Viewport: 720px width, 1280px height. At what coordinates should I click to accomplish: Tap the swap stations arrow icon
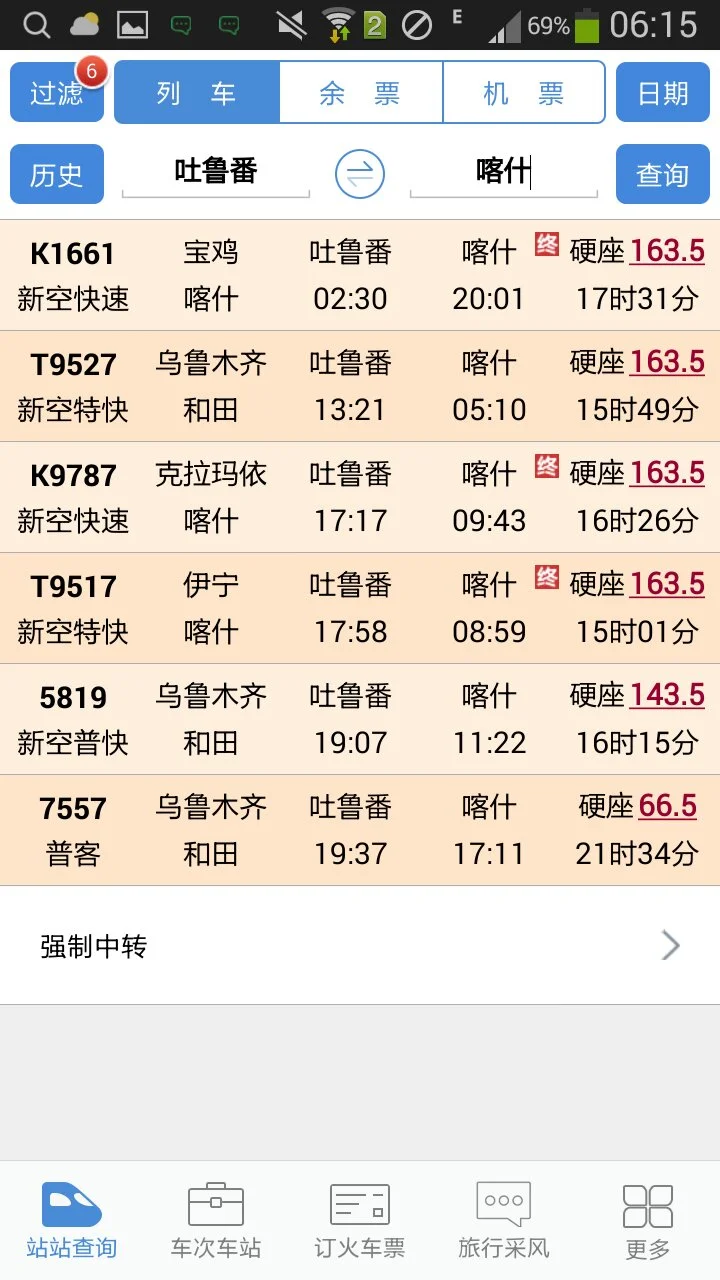359,172
